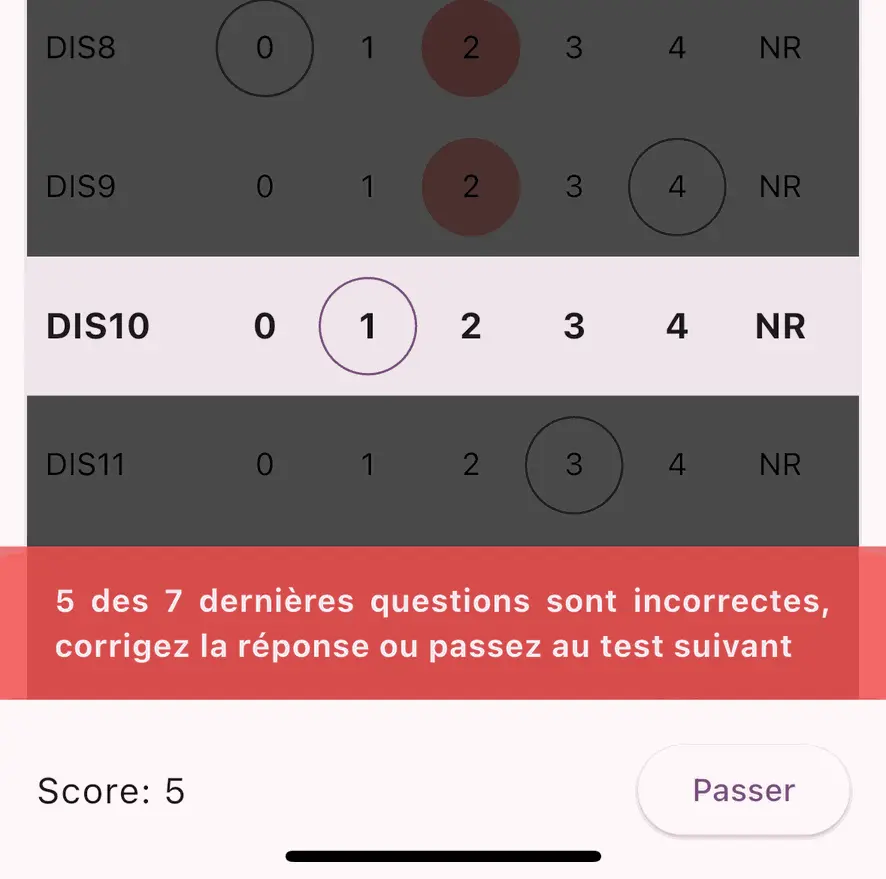Select score 1 for DIS10
886x879 pixels.
368,326
